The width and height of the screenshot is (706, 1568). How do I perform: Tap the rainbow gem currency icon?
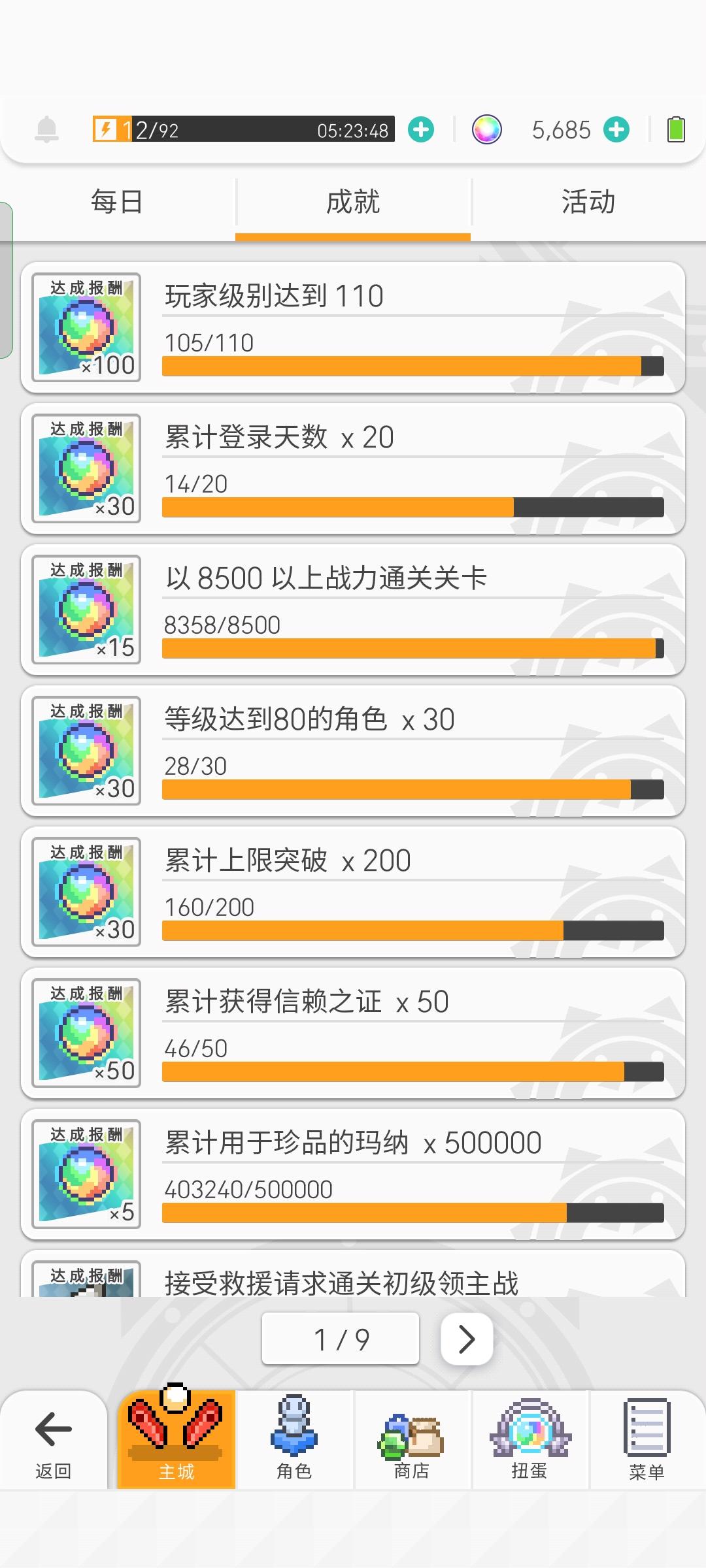[486, 129]
